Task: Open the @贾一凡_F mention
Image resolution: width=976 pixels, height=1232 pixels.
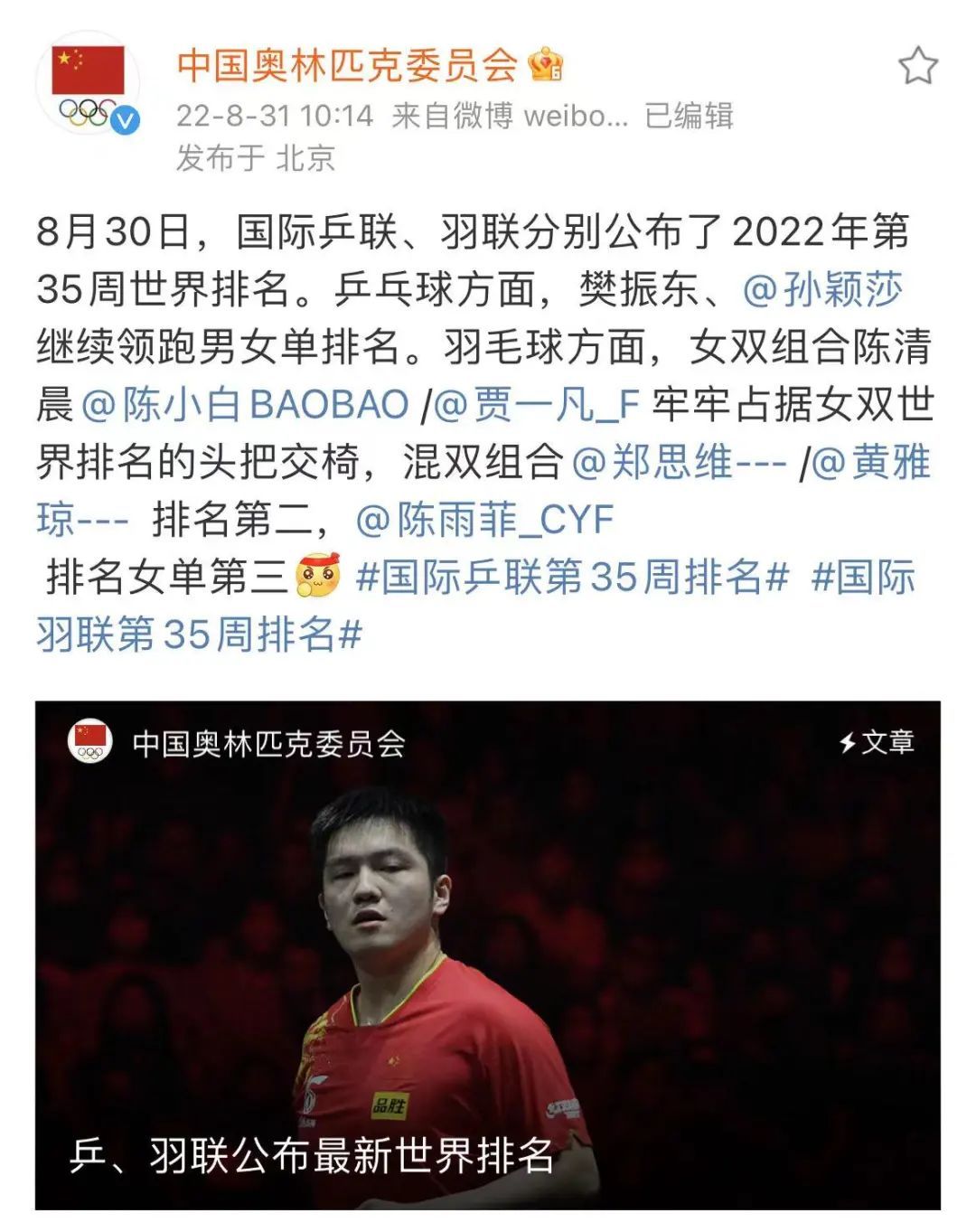Action: 537,405
